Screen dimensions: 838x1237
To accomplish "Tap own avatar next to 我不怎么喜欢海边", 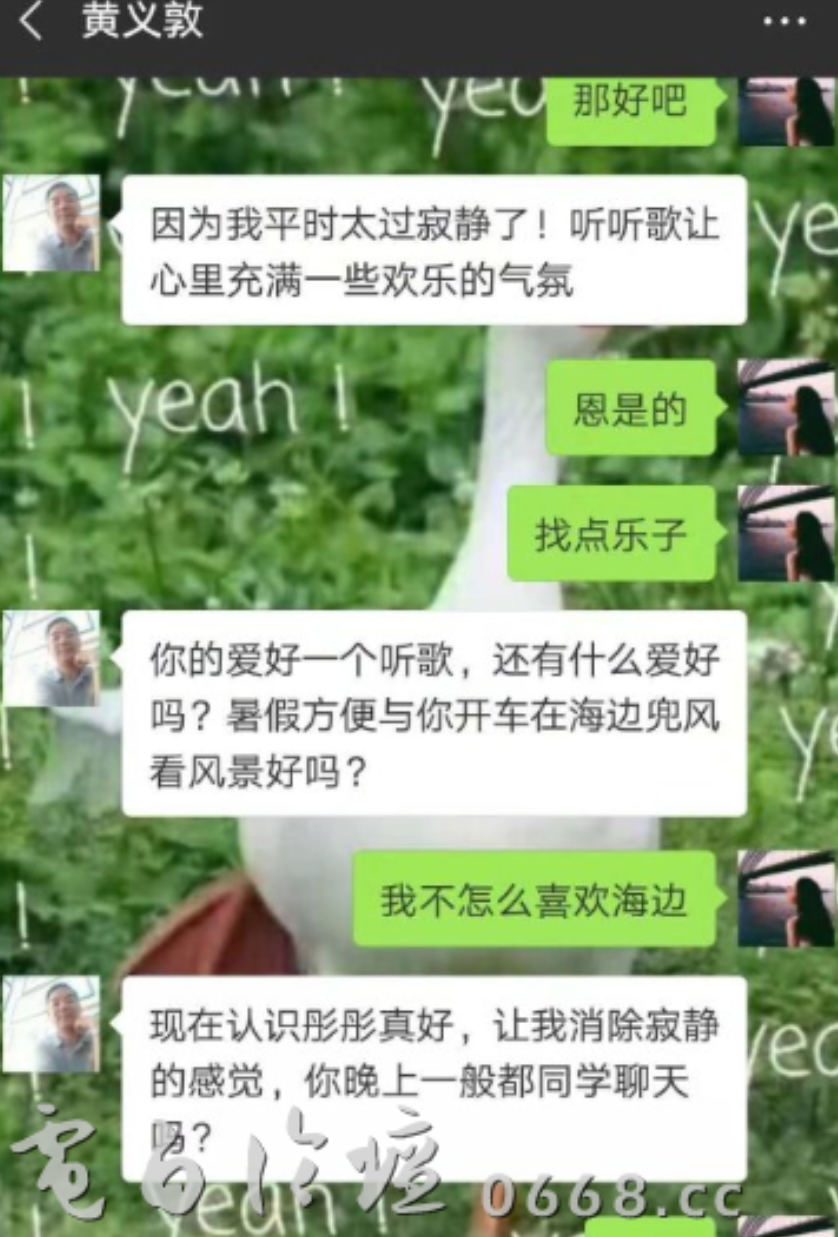I will coord(786,898).
